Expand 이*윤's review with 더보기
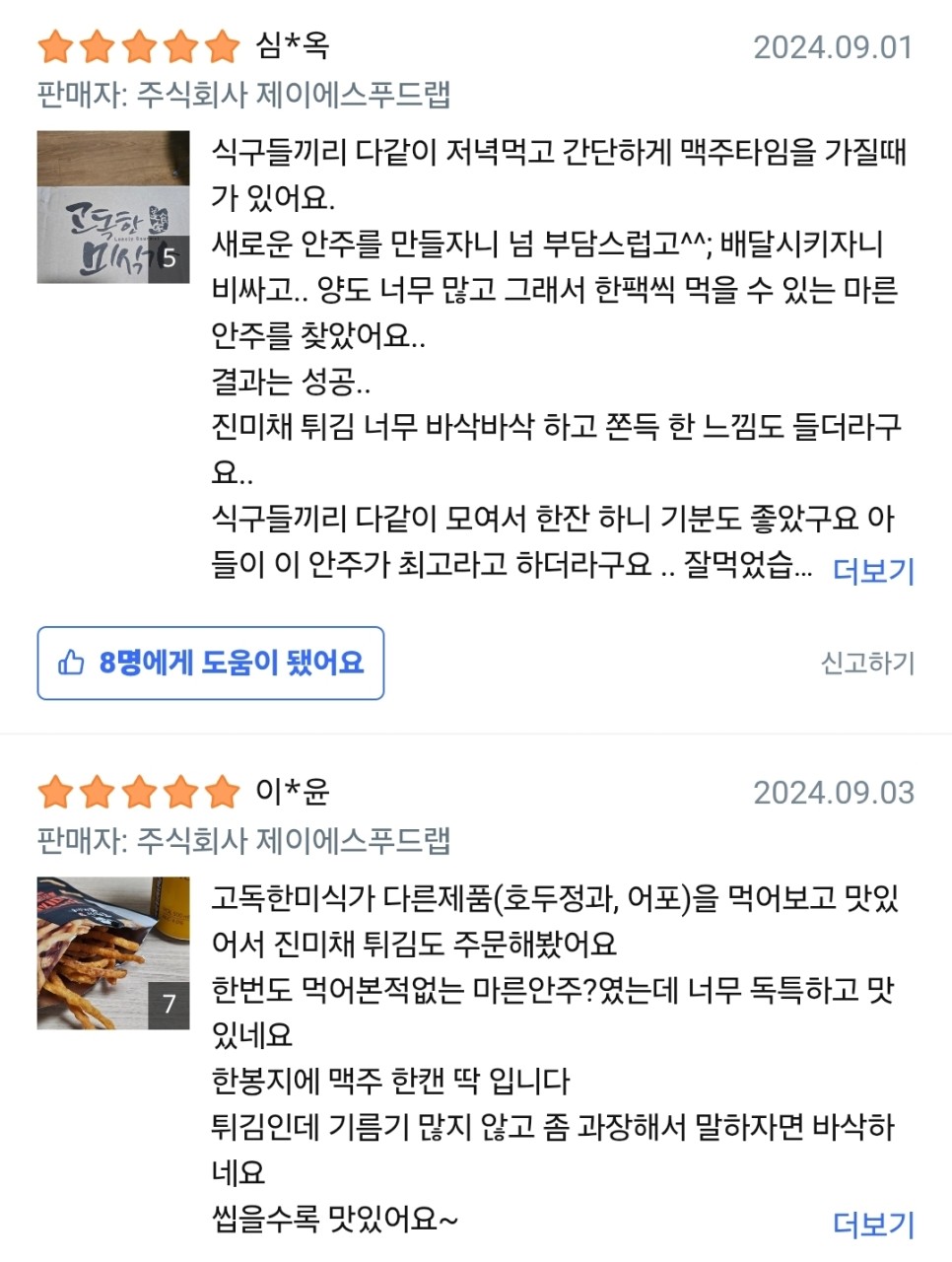952x1262 pixels. click(873, 1224)
